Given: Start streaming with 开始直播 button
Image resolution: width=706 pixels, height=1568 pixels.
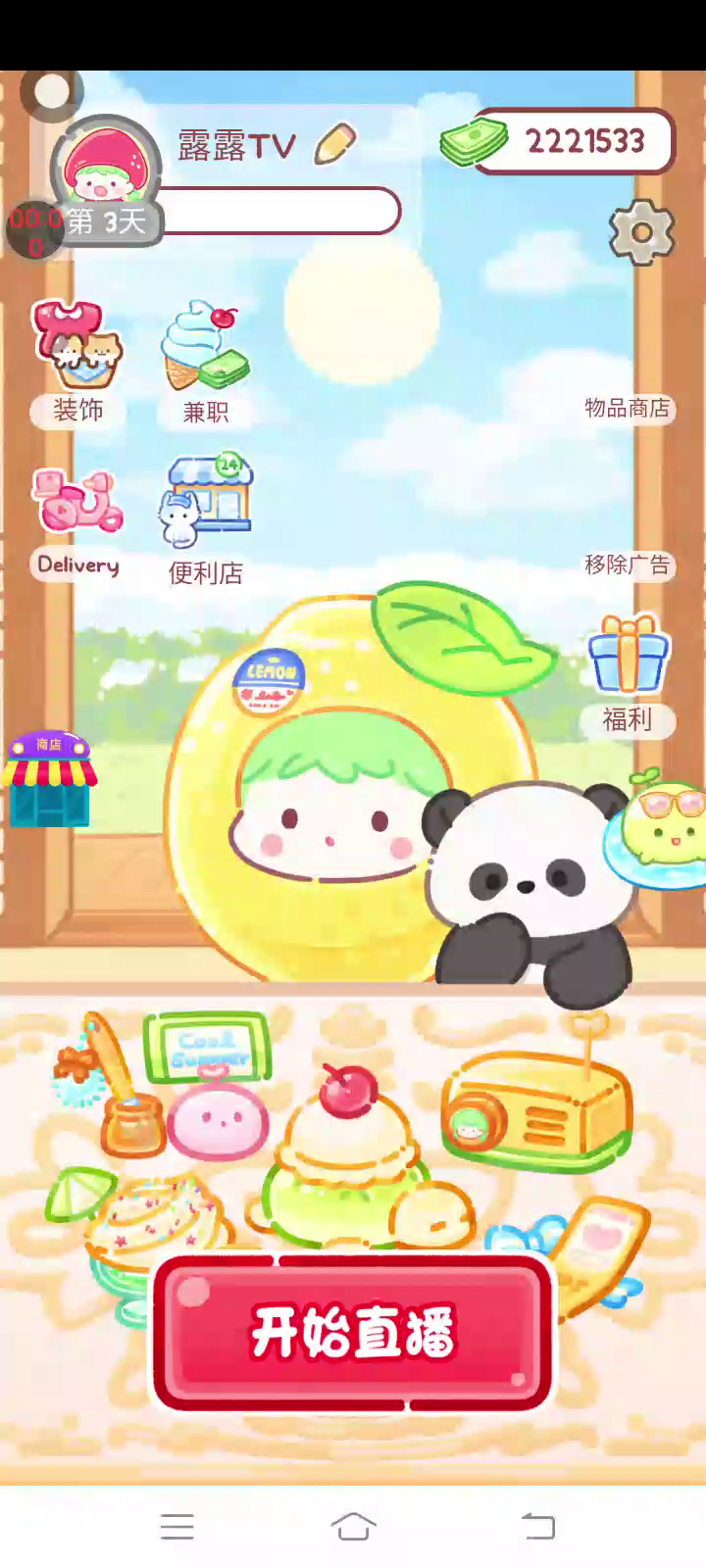Looking at the screenshot, I should click(353, 1333).
